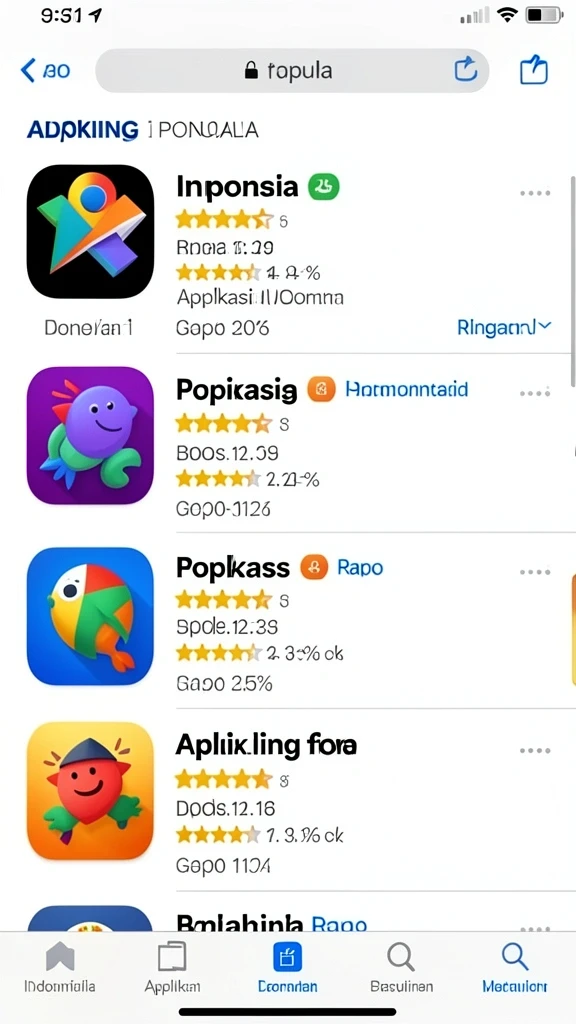Image resolution: width=576 pixels, height=1024 pixels.
Task: Tap the share icon inside the address bar
Action: click(466, 69)
